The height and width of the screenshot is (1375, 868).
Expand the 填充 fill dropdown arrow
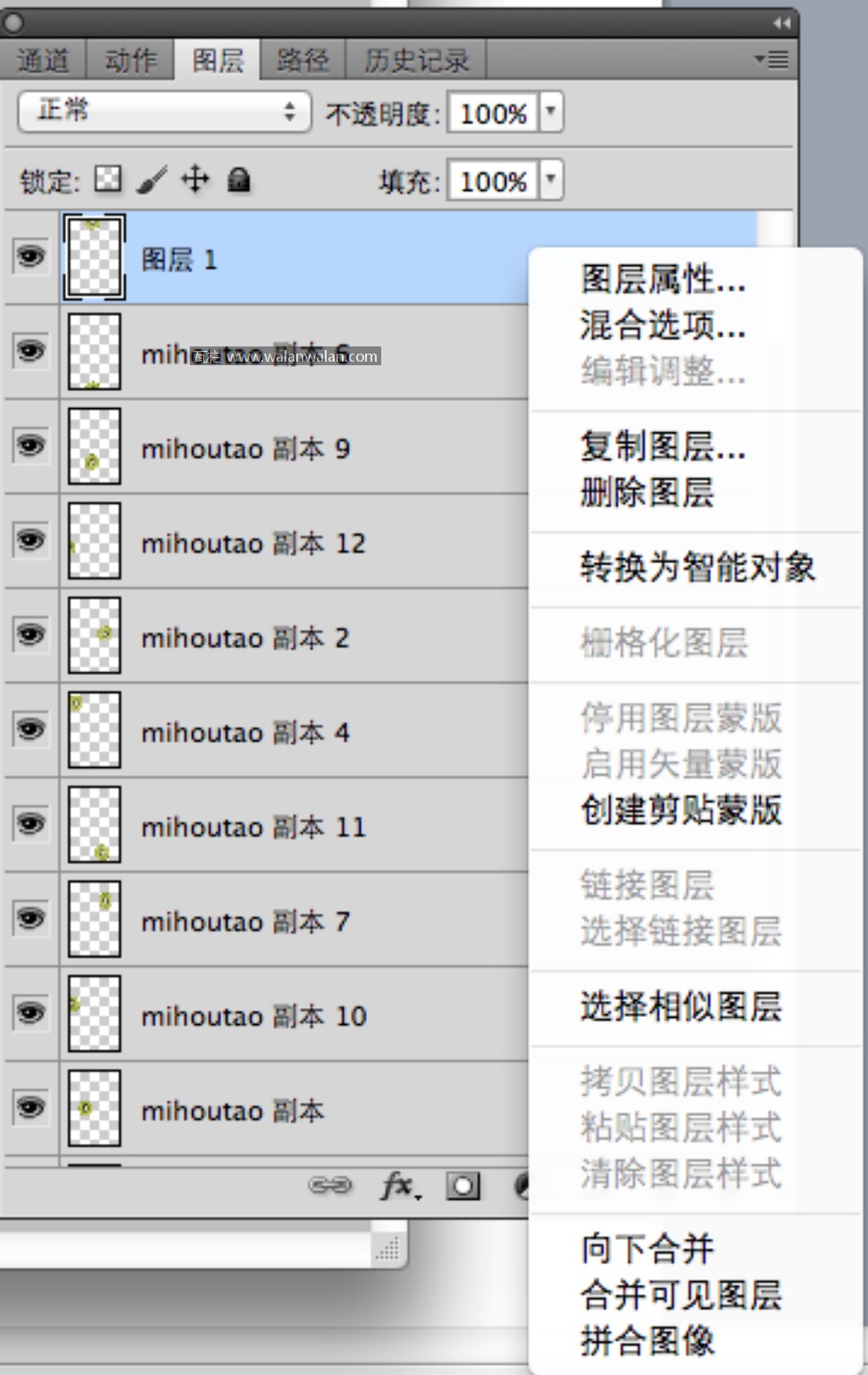tap(551, 180)
